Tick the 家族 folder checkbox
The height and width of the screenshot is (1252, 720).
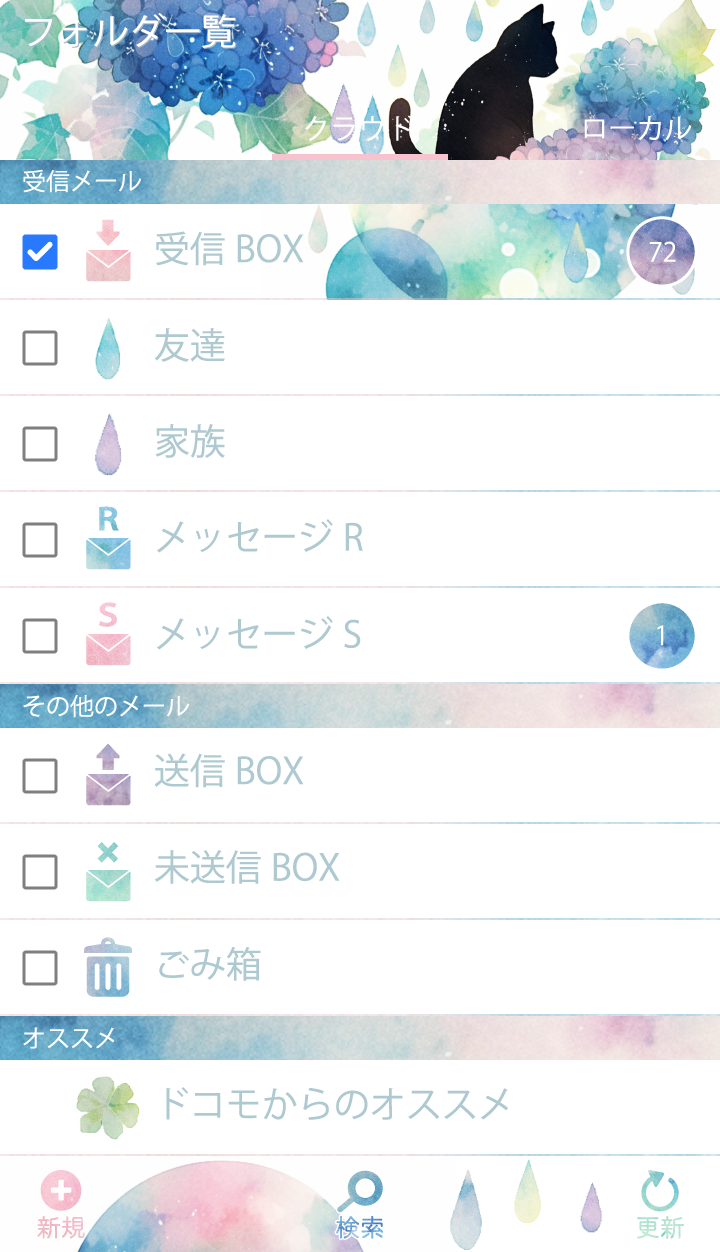click(x=40, y=443)
